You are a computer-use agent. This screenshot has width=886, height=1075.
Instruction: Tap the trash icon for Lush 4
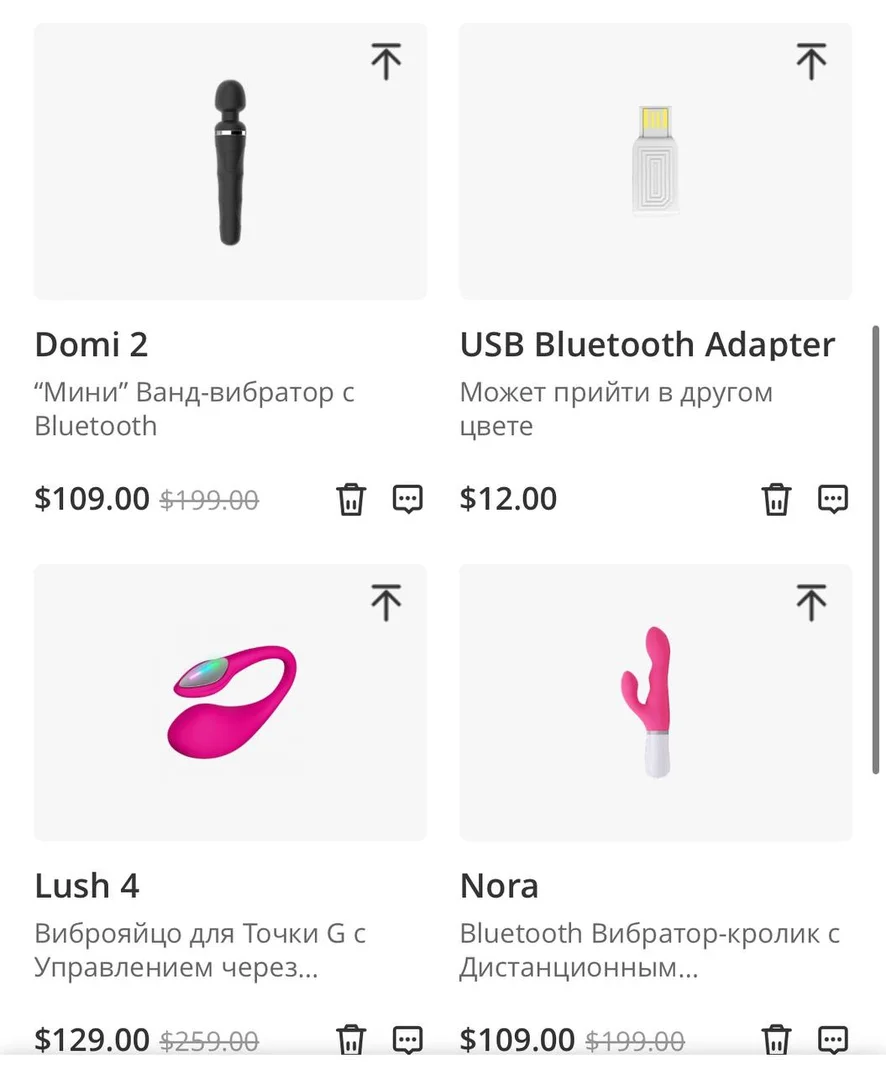coord(351,1040)
